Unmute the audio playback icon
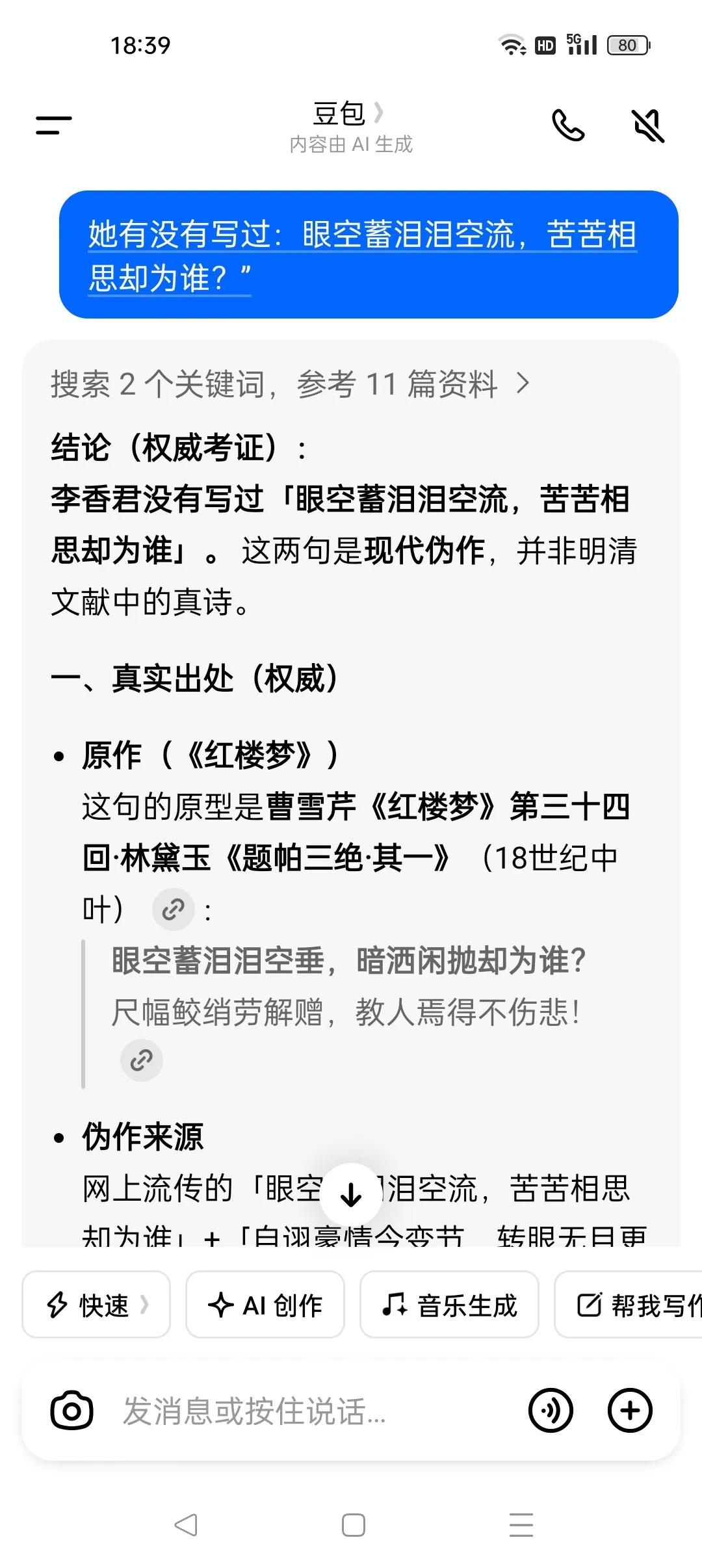The height and width of the screenshot is (1568, 702). pyautogui.click(x=648, y=125)
